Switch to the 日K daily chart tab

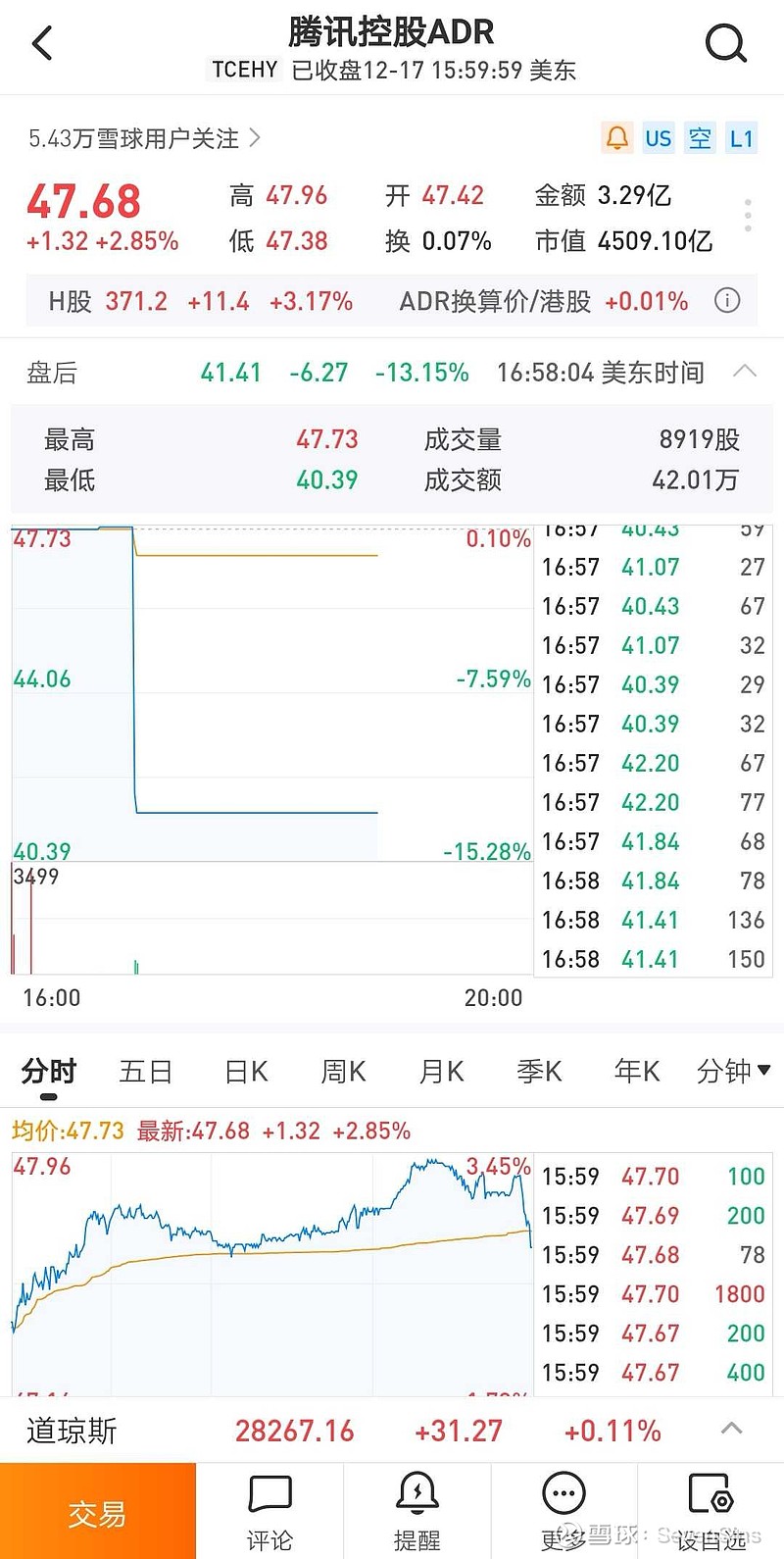pos(244,1071)
